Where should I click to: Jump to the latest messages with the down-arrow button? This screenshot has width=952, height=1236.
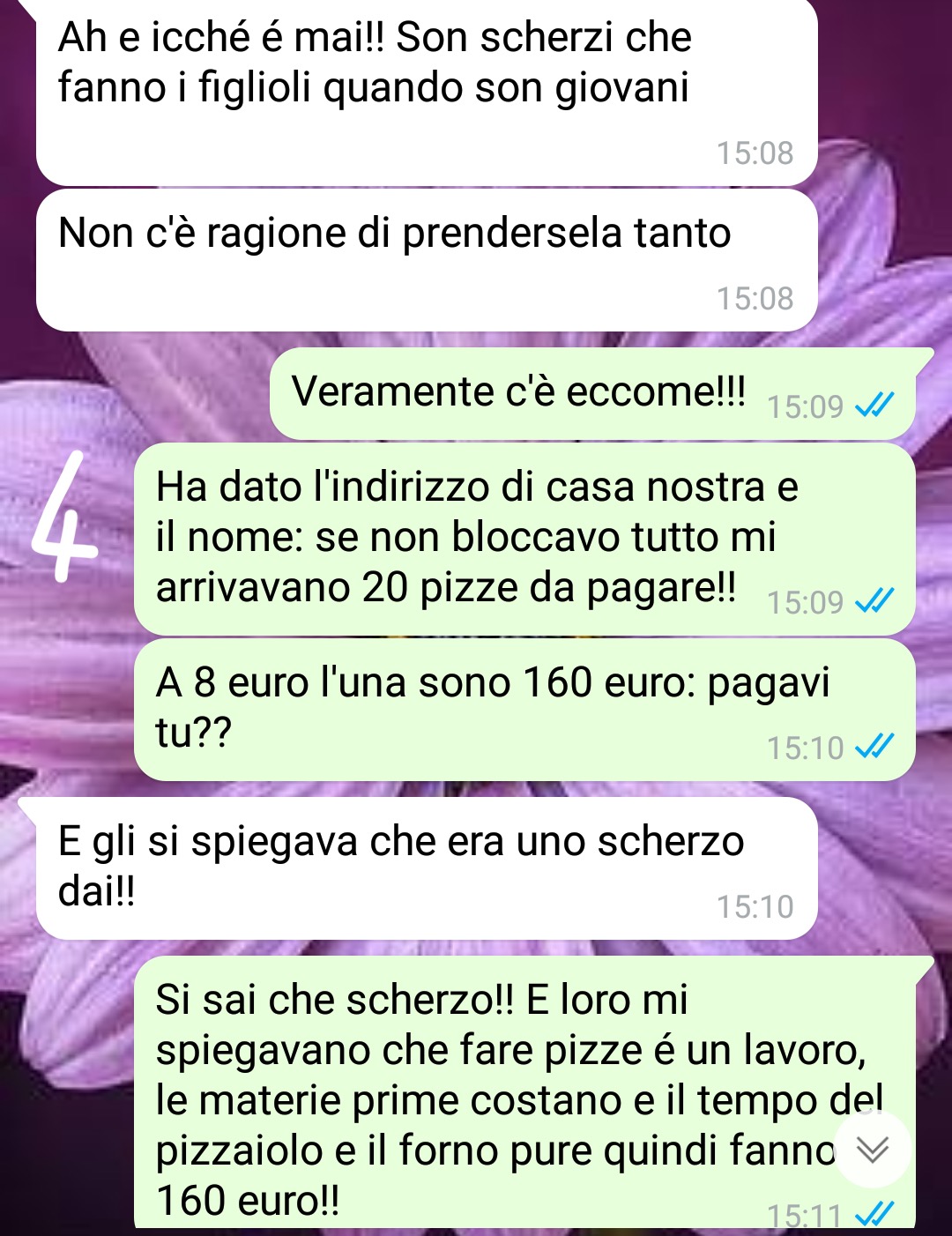point(872,1149)
